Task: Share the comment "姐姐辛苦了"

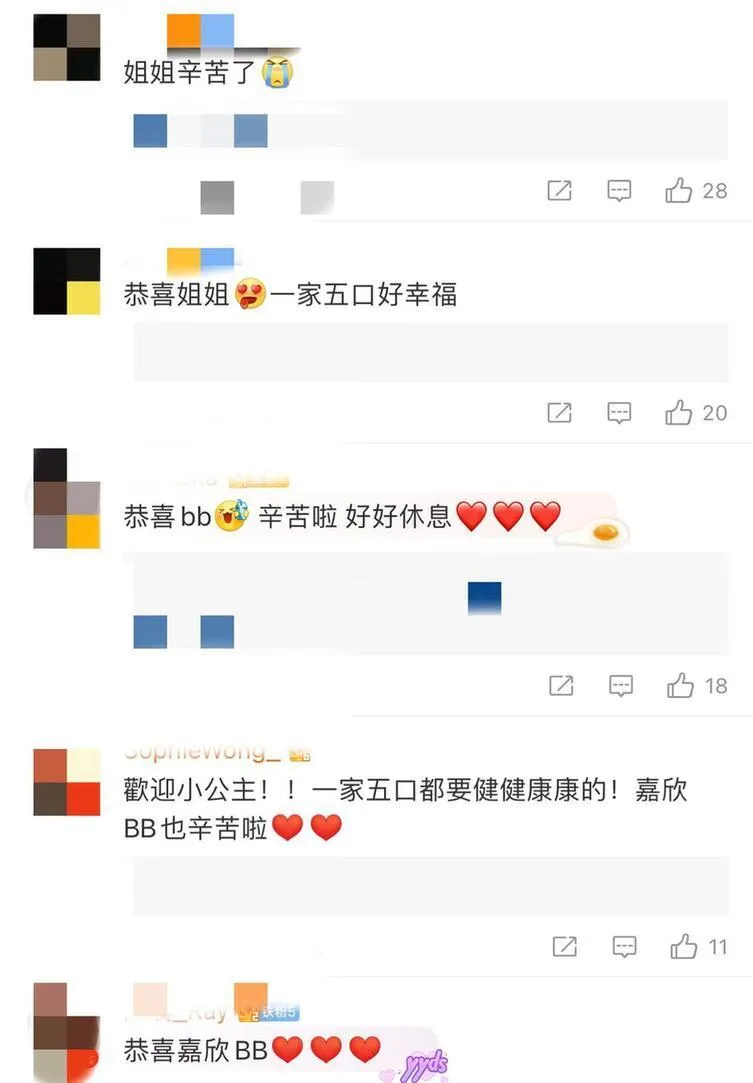Action: click(x=560, y=190)
